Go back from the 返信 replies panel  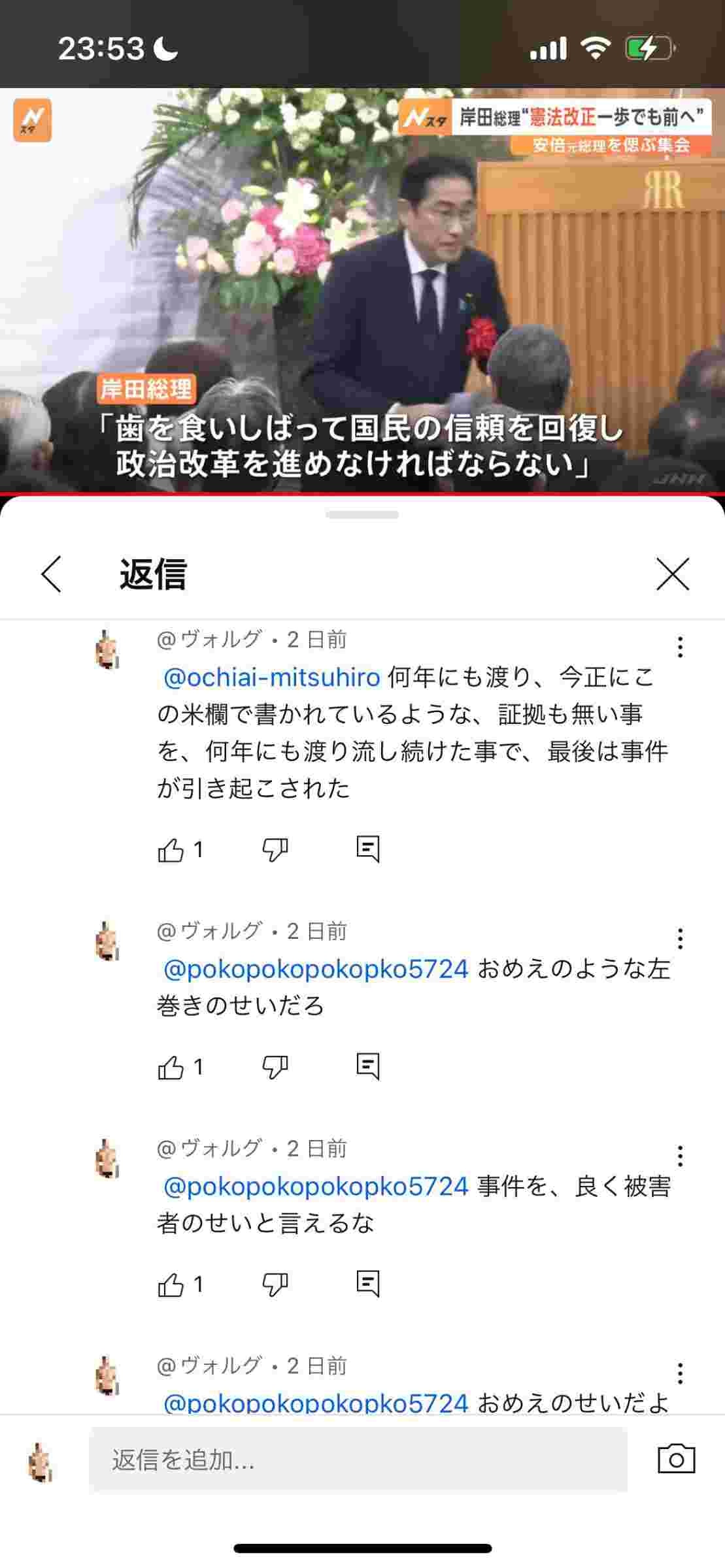point(51,574)
